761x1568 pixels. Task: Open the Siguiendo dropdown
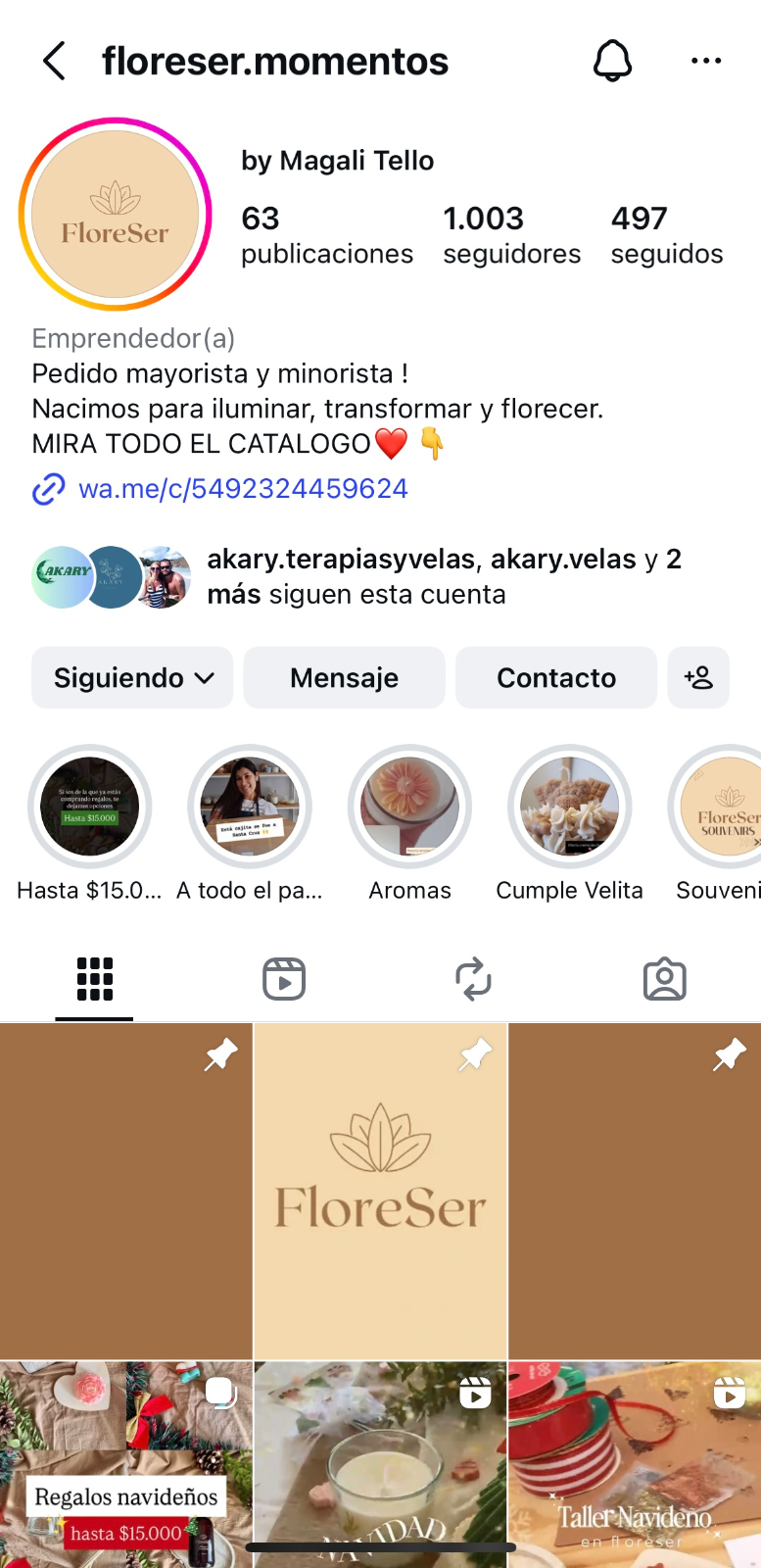[x=132, y=677]
